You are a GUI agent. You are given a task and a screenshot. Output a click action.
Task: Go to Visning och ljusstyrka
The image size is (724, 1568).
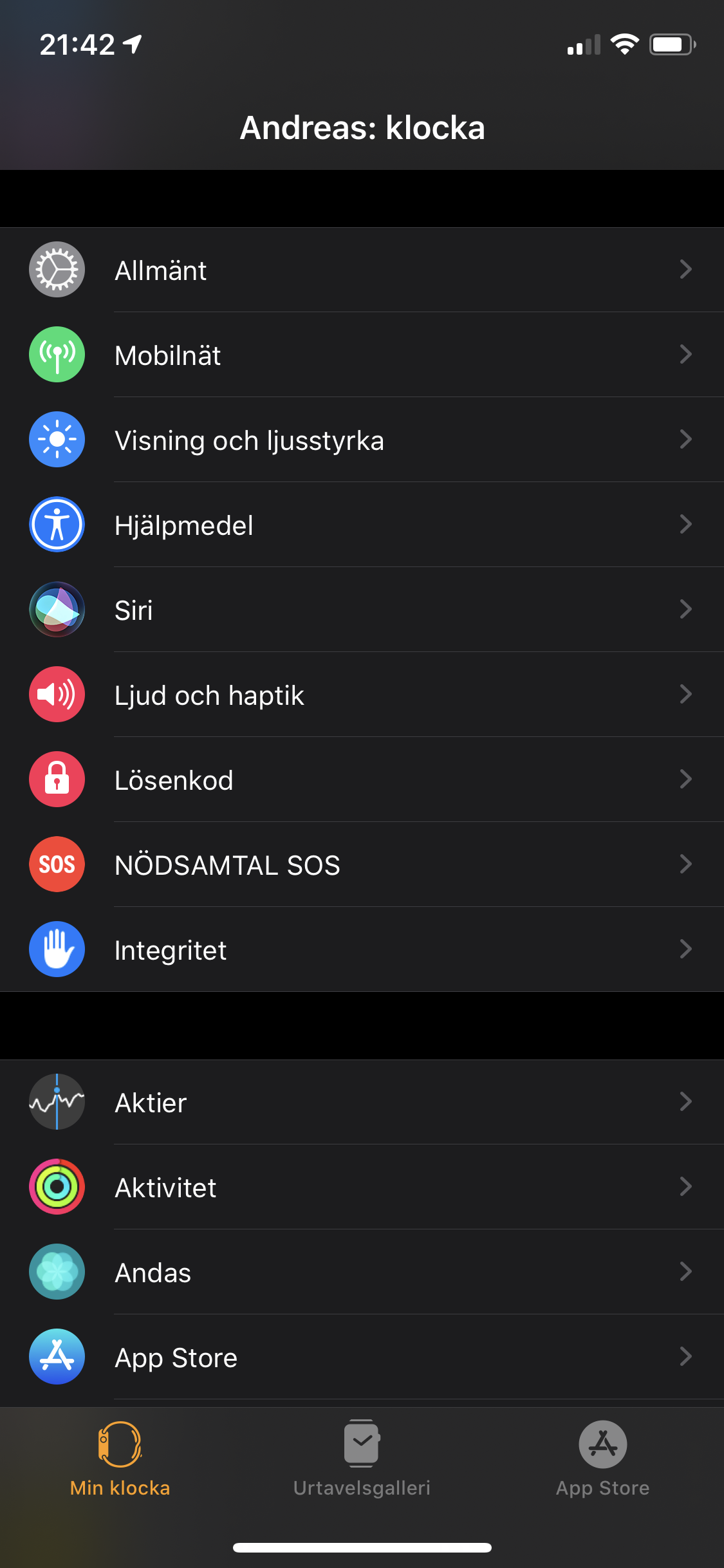pos(360,440)
